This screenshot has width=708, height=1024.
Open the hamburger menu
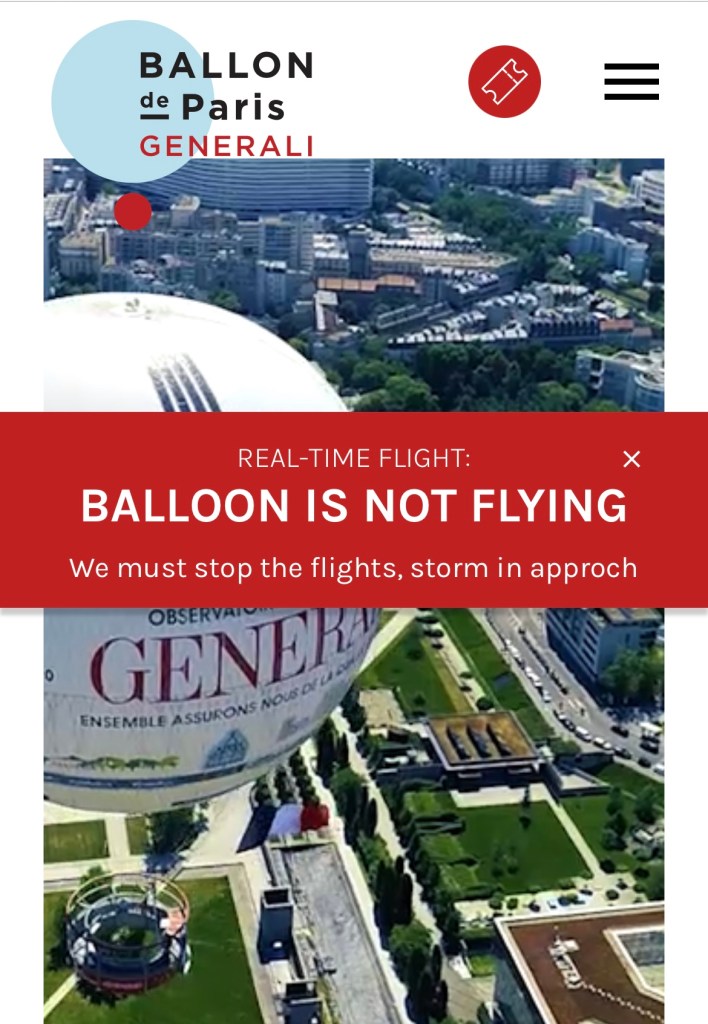click(631, 82)
